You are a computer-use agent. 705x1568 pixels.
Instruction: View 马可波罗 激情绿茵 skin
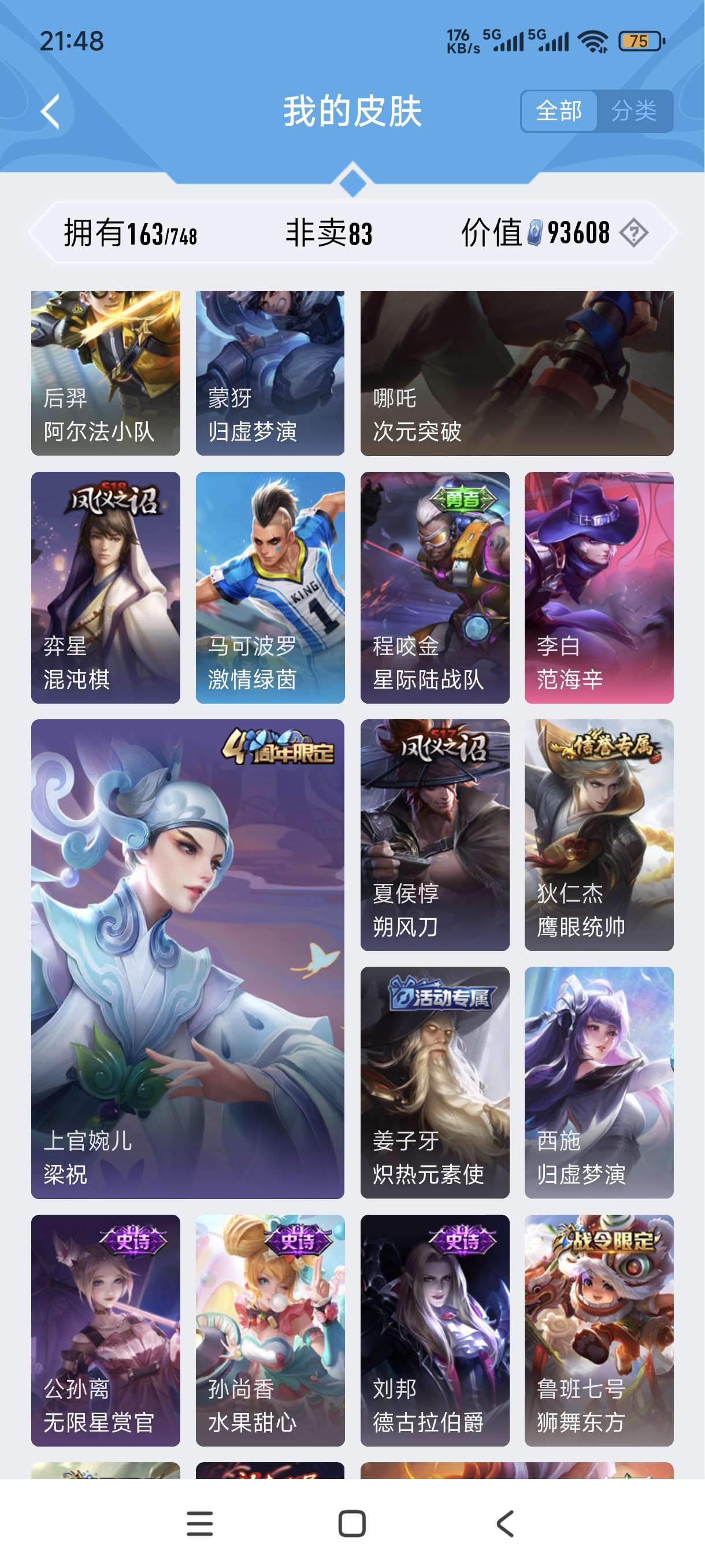click(x=269, y=587)
